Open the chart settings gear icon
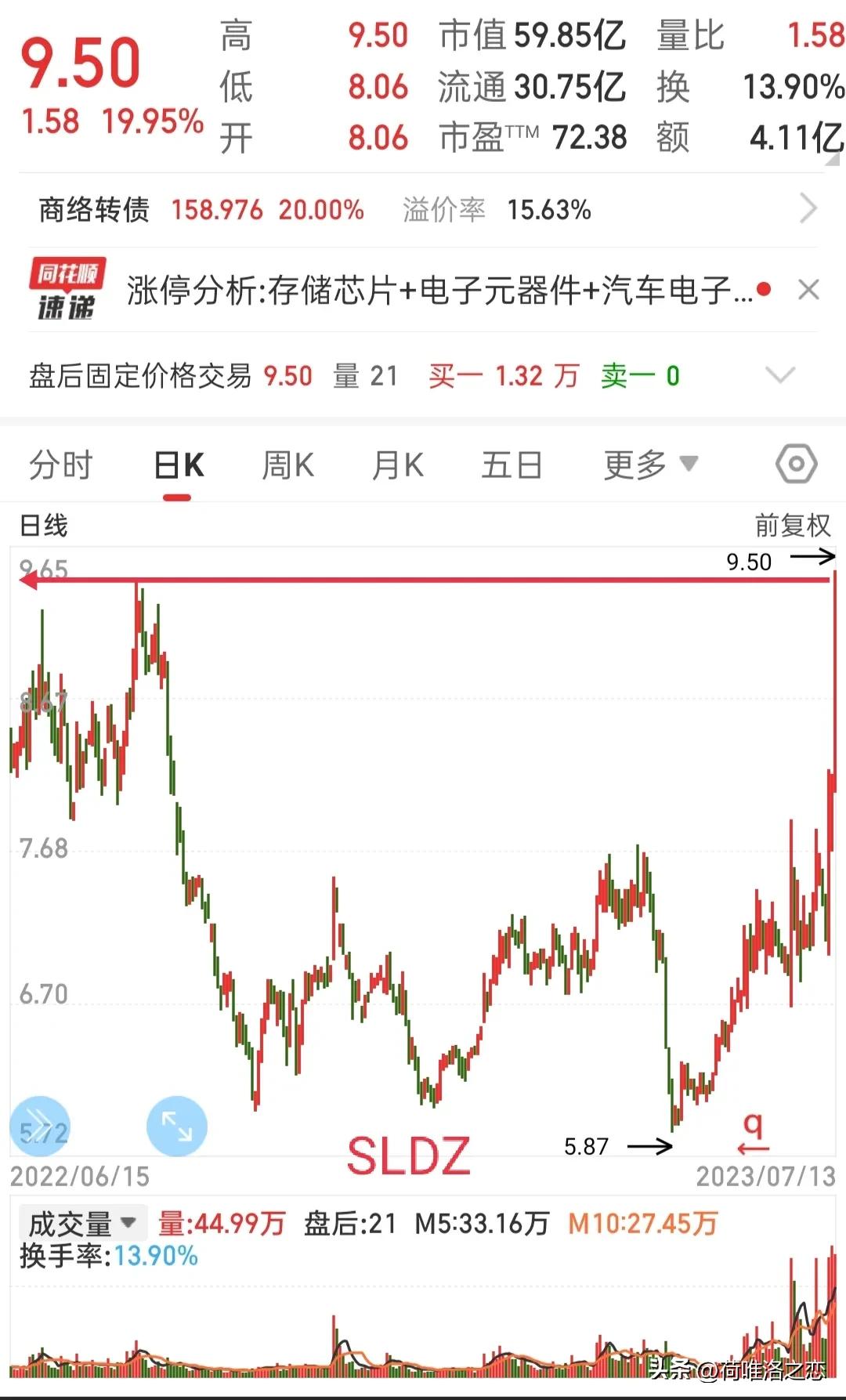Image resolution: width=846 pixels, height=1400 pixels. click(x=796, y=464)
